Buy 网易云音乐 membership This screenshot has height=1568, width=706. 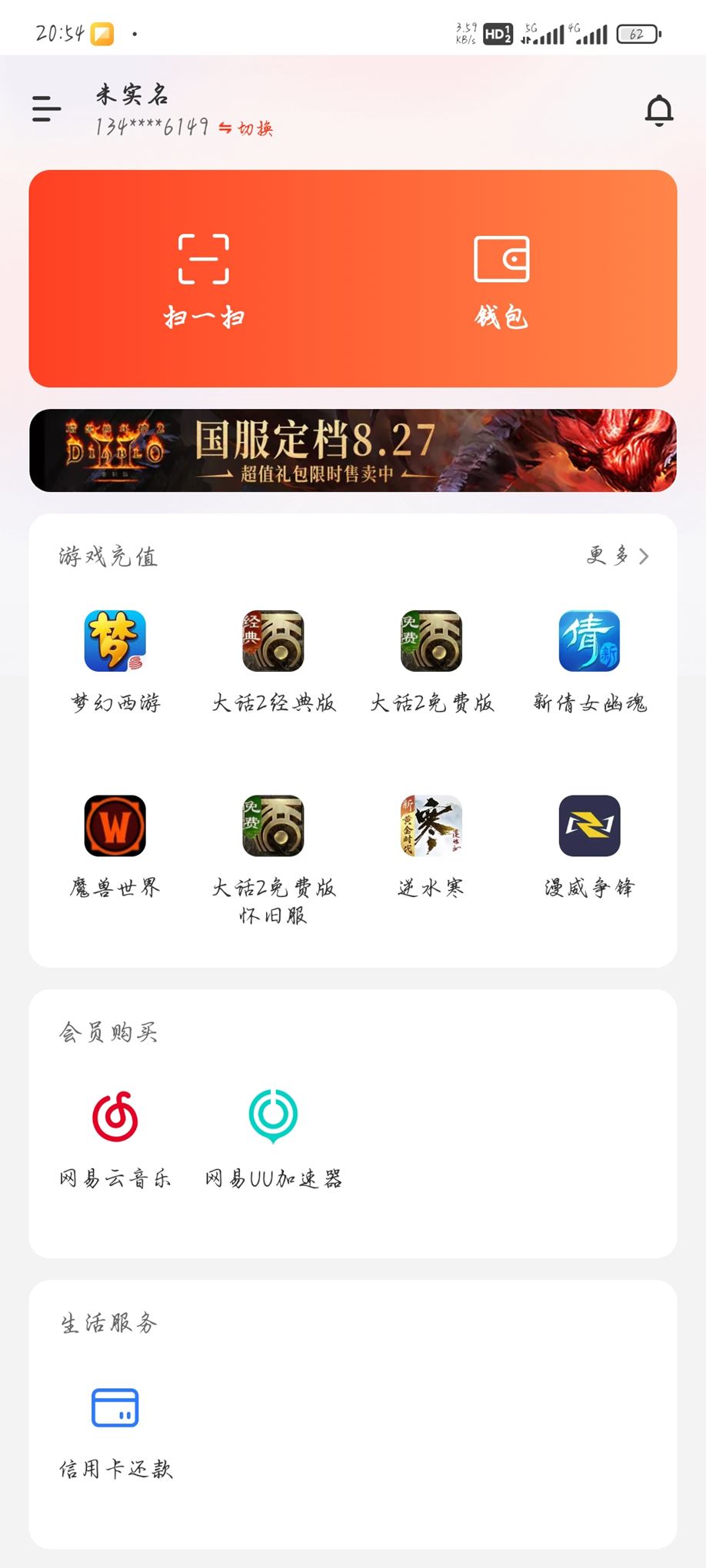tap(115, 1139)
